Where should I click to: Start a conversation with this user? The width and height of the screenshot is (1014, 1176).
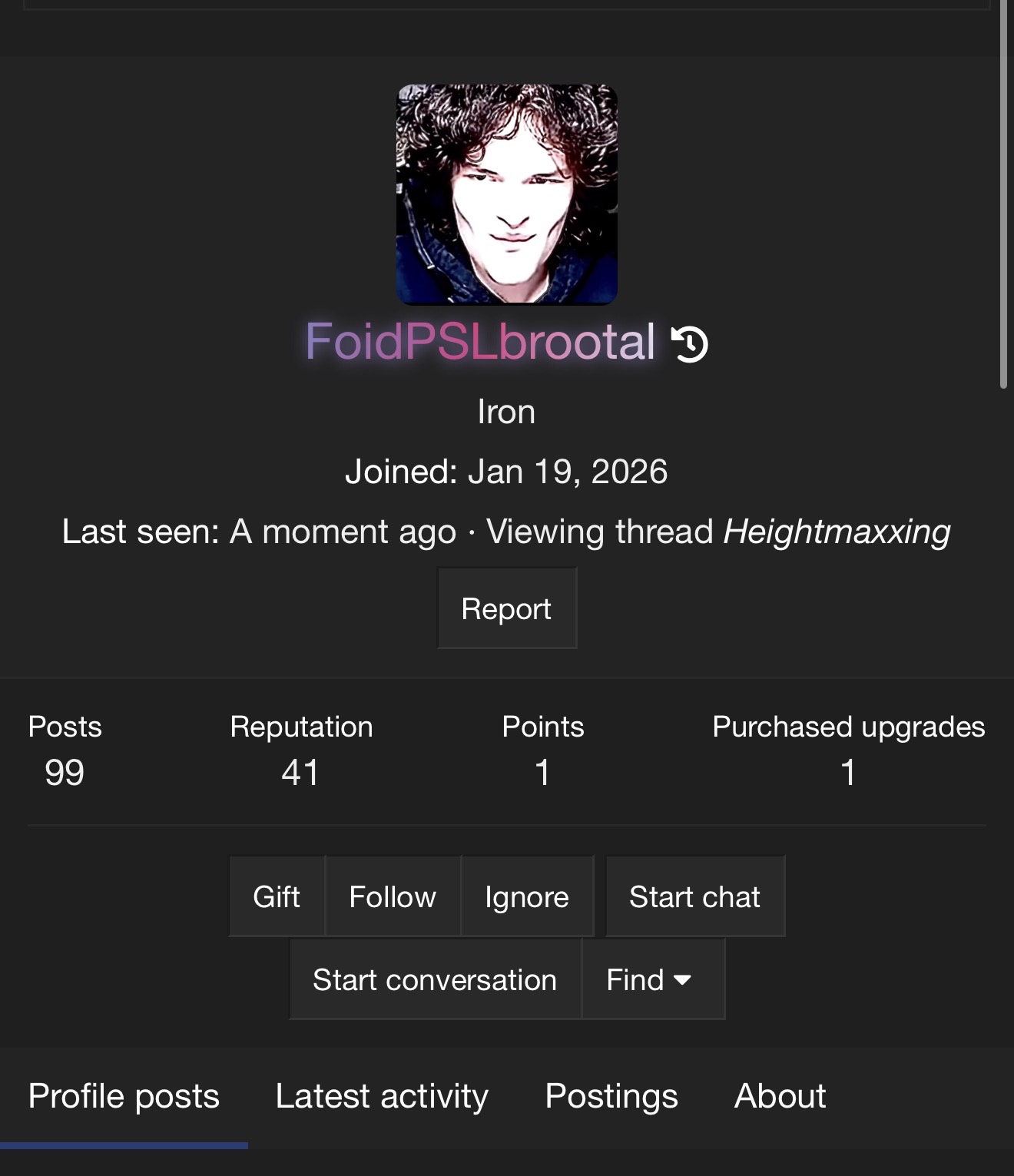[x=435, y=979]
